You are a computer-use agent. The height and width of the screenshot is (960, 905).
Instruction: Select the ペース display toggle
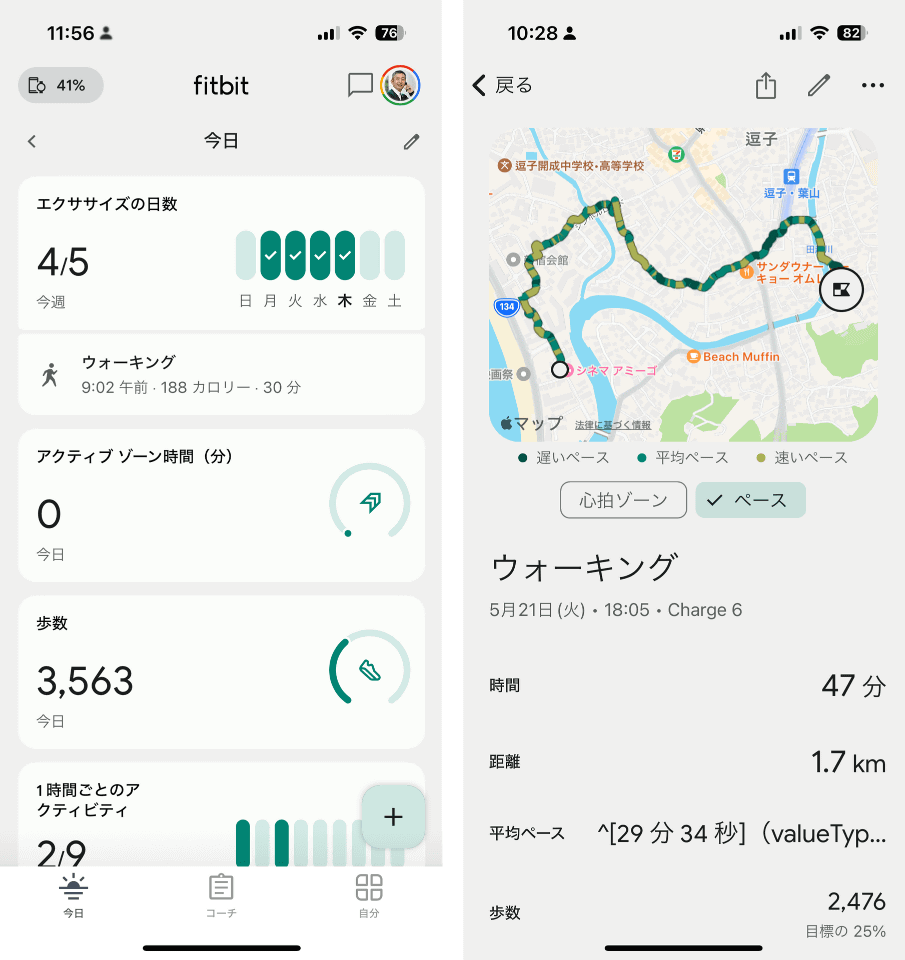point(750,499)
